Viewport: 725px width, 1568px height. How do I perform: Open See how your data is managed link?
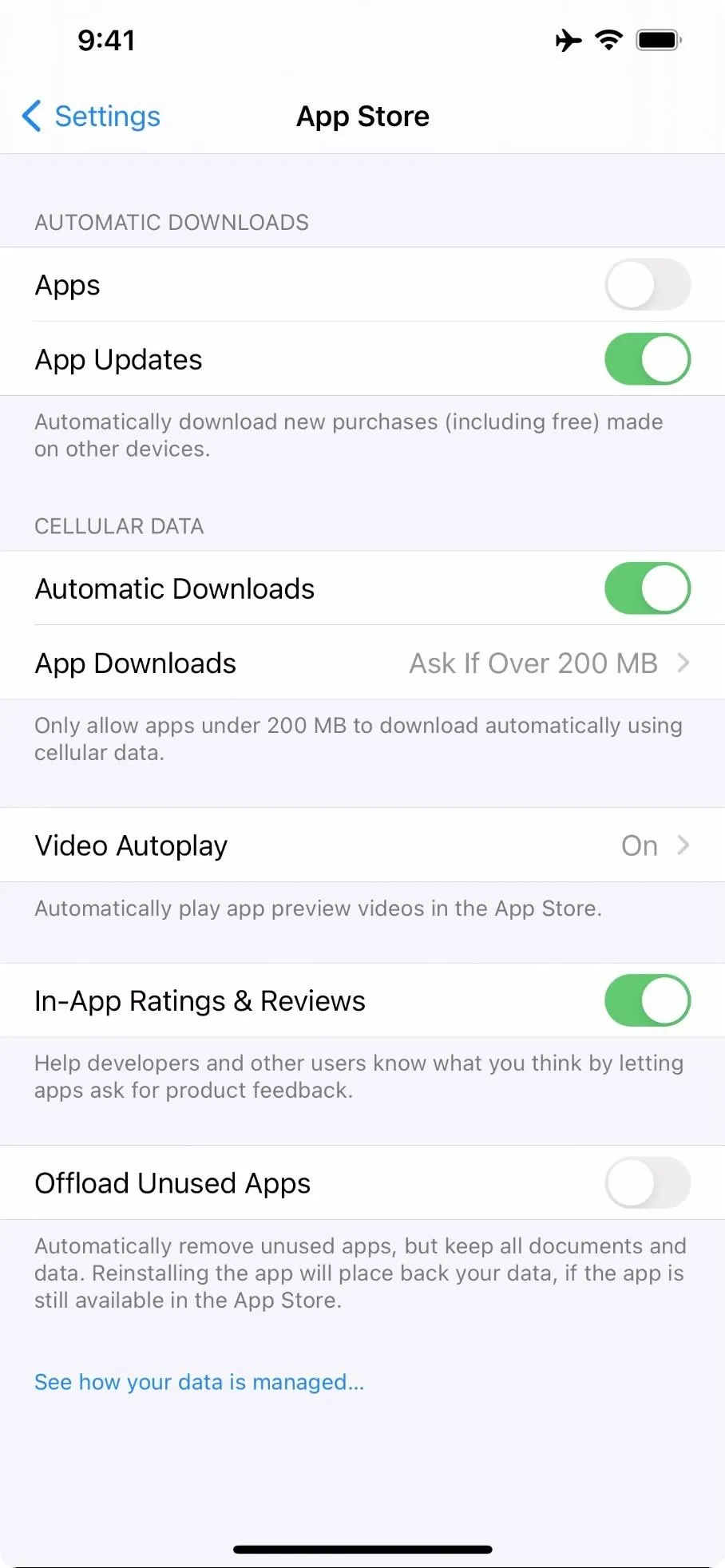point(199,1382)
